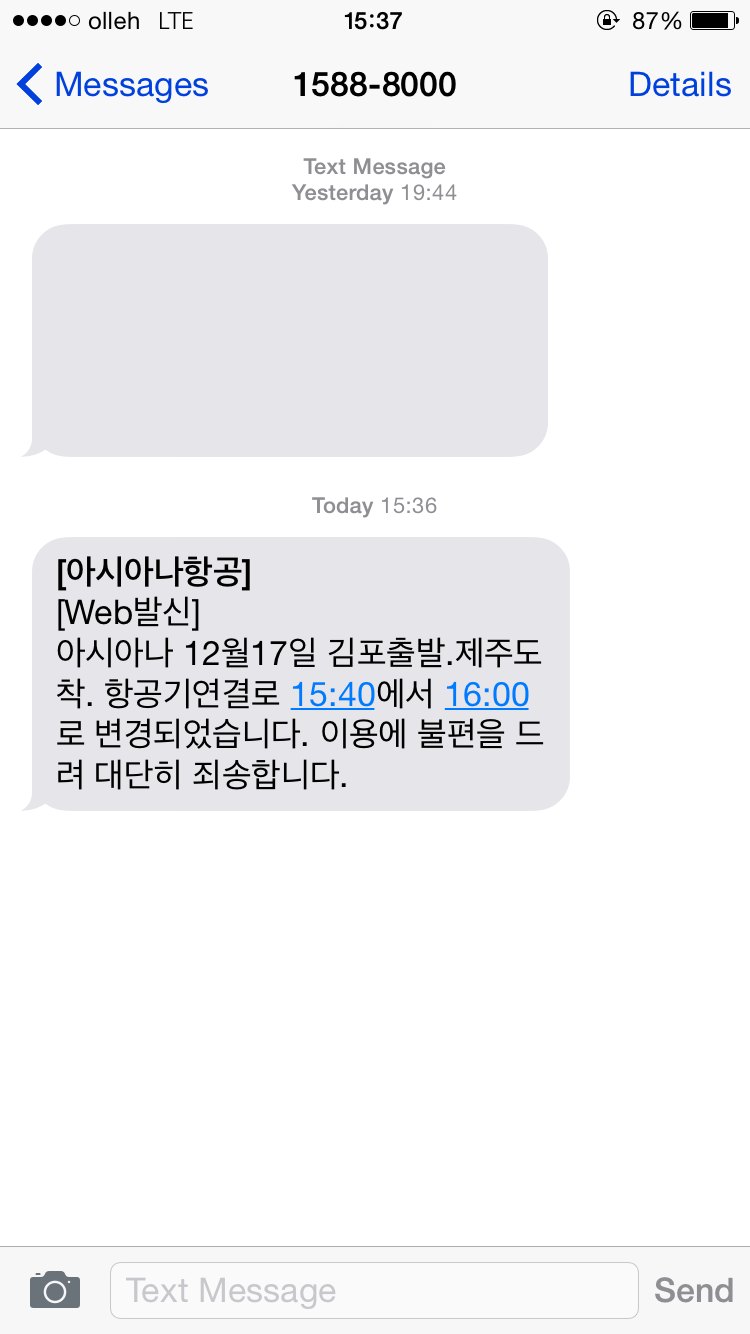Go back to the Messages list
750x1334 pixels.
click(112, 85)
